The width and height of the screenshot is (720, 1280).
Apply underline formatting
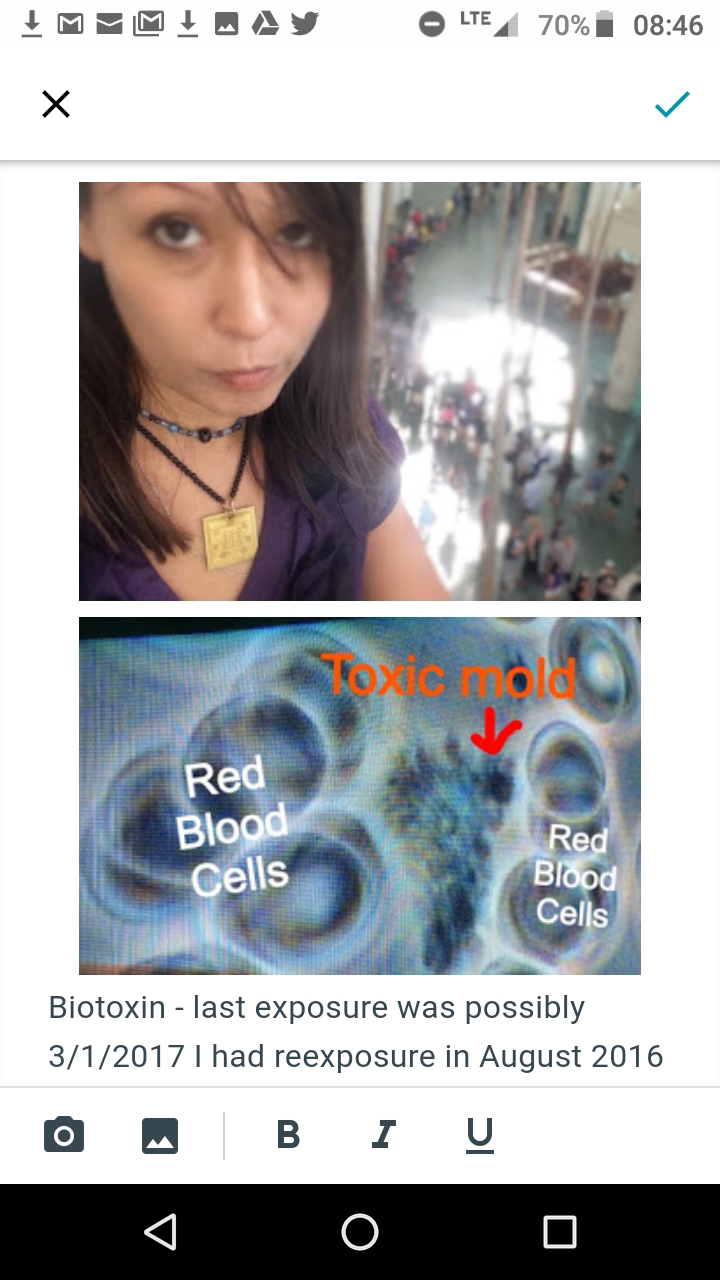coord(480,1134)
